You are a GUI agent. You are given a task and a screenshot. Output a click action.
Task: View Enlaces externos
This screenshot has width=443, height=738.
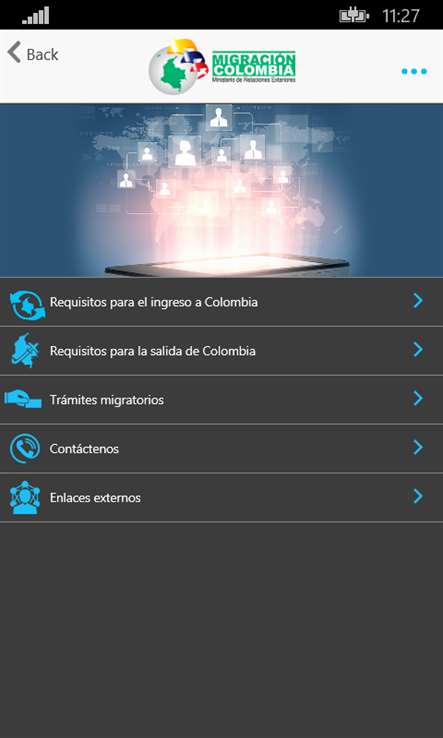[221, 497]
